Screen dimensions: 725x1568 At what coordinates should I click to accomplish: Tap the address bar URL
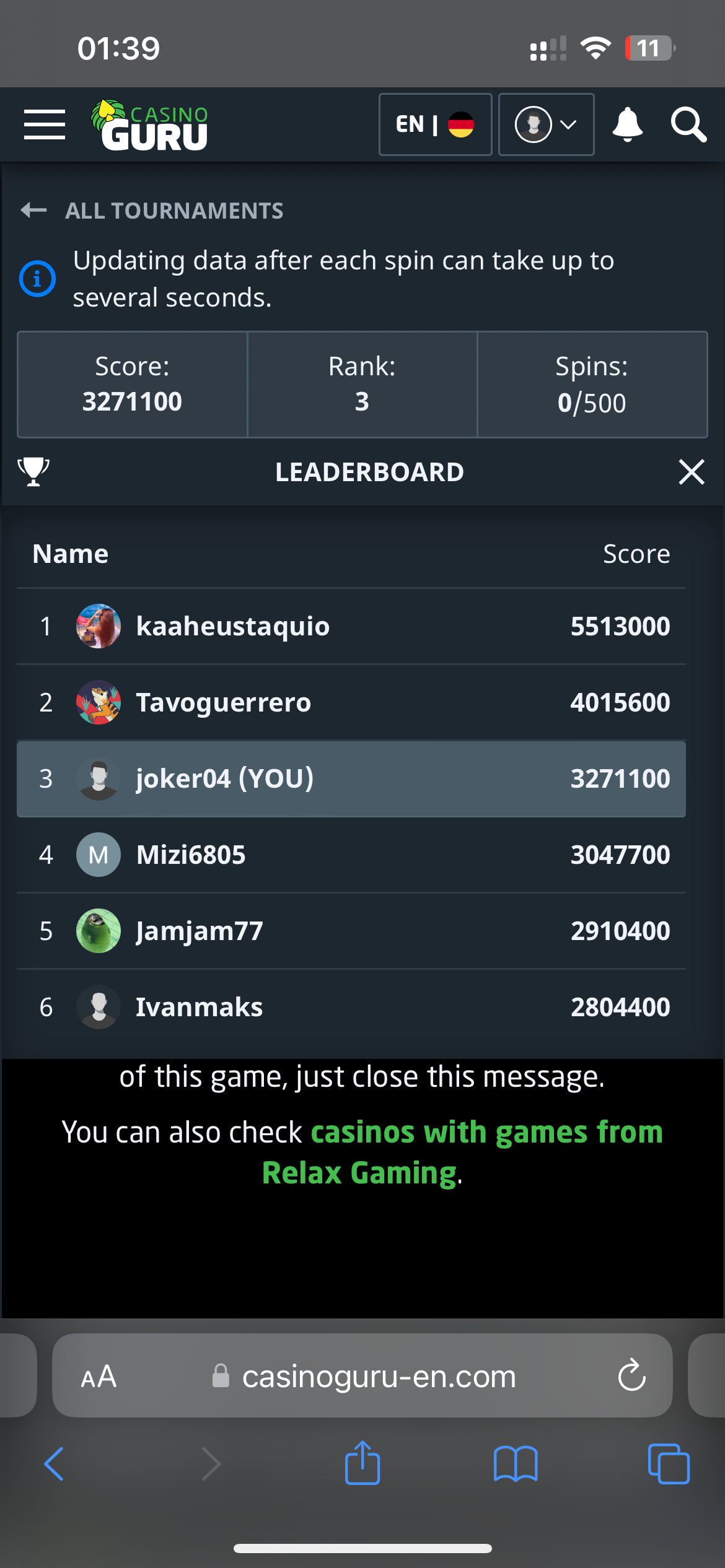[378, 1377]
